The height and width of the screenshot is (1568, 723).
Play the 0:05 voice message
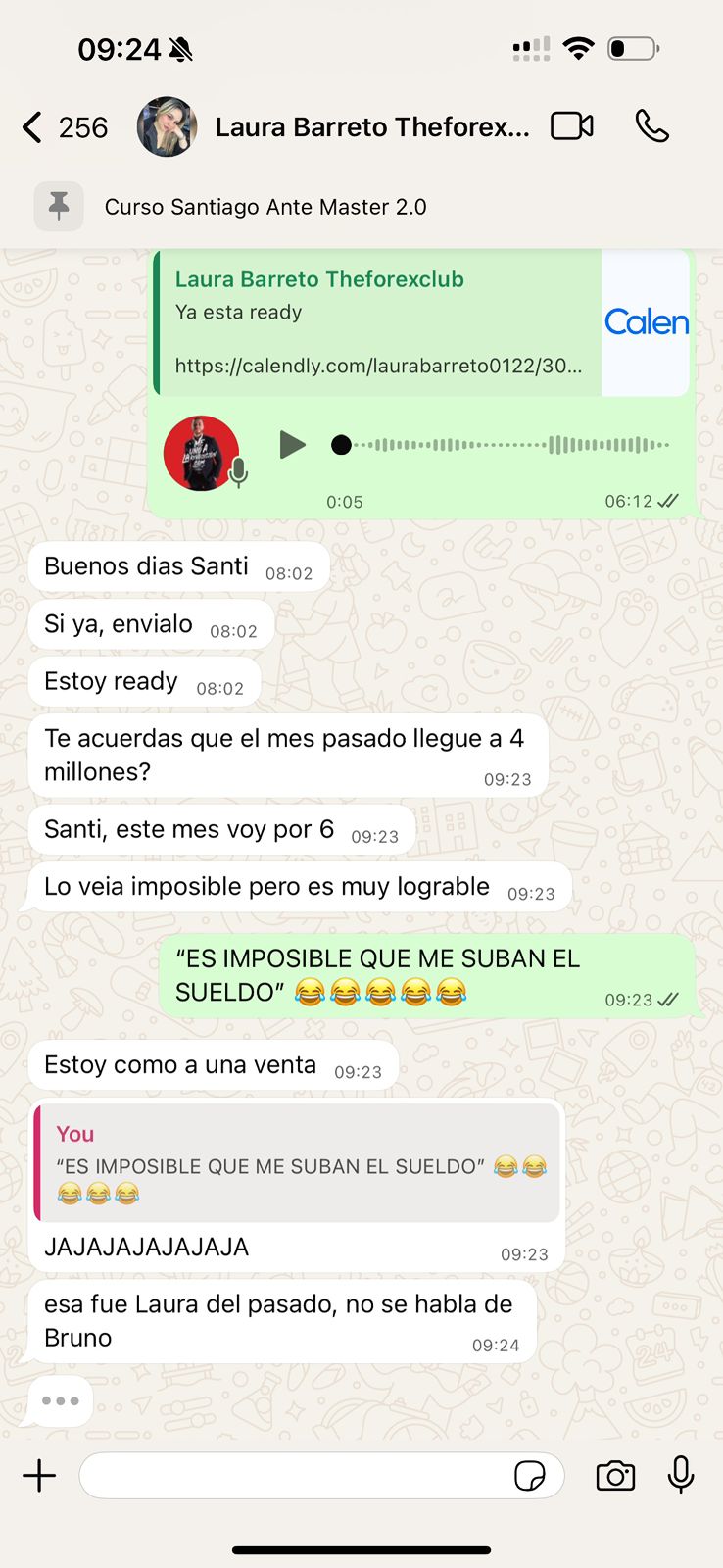tap(291, 445)
